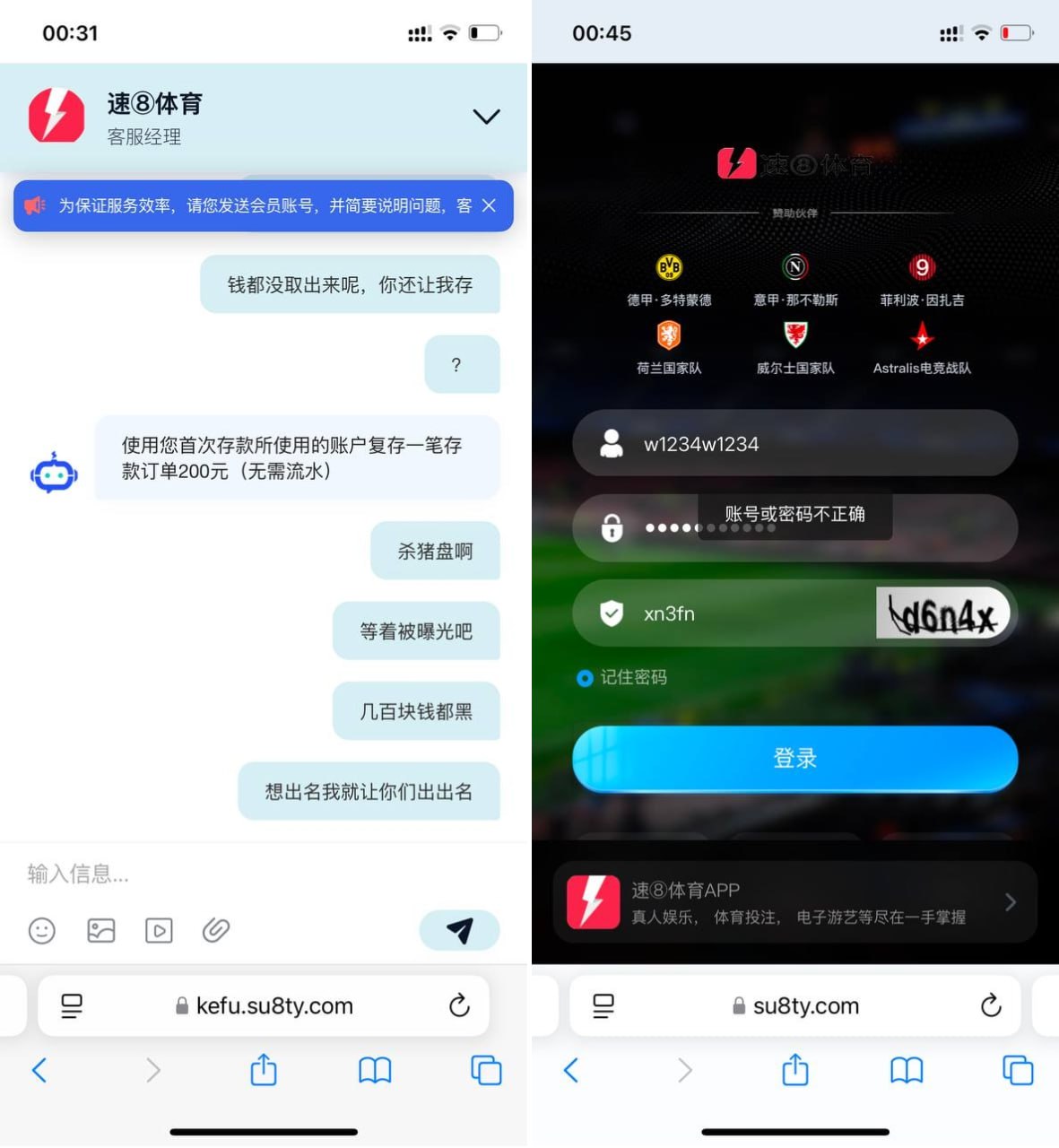The height and width of the screenshot is (1148, 1059).
Task: Click the video icon in the chat toolbar
Action: tap(159, 931)
